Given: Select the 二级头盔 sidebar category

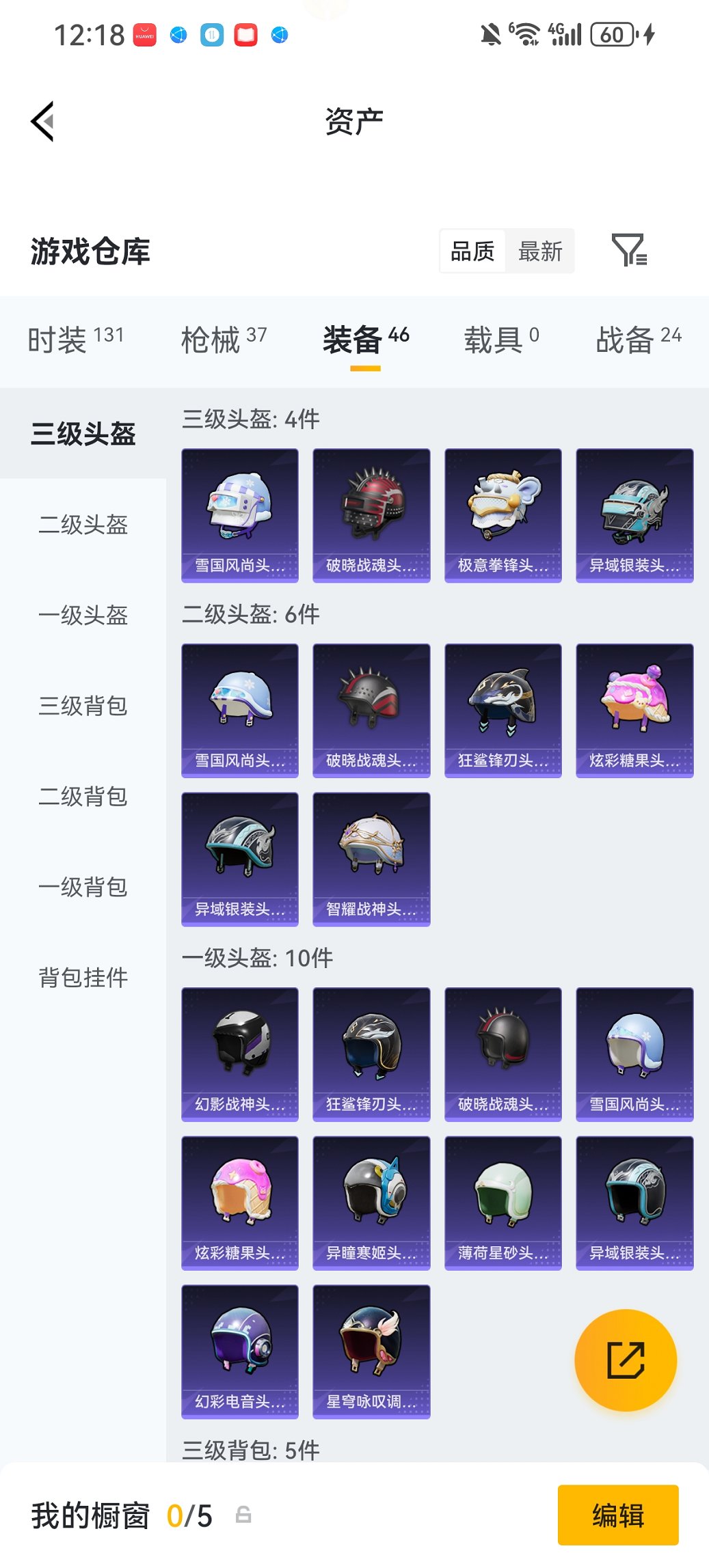Looking at the screenshot, I should [81, 526].
